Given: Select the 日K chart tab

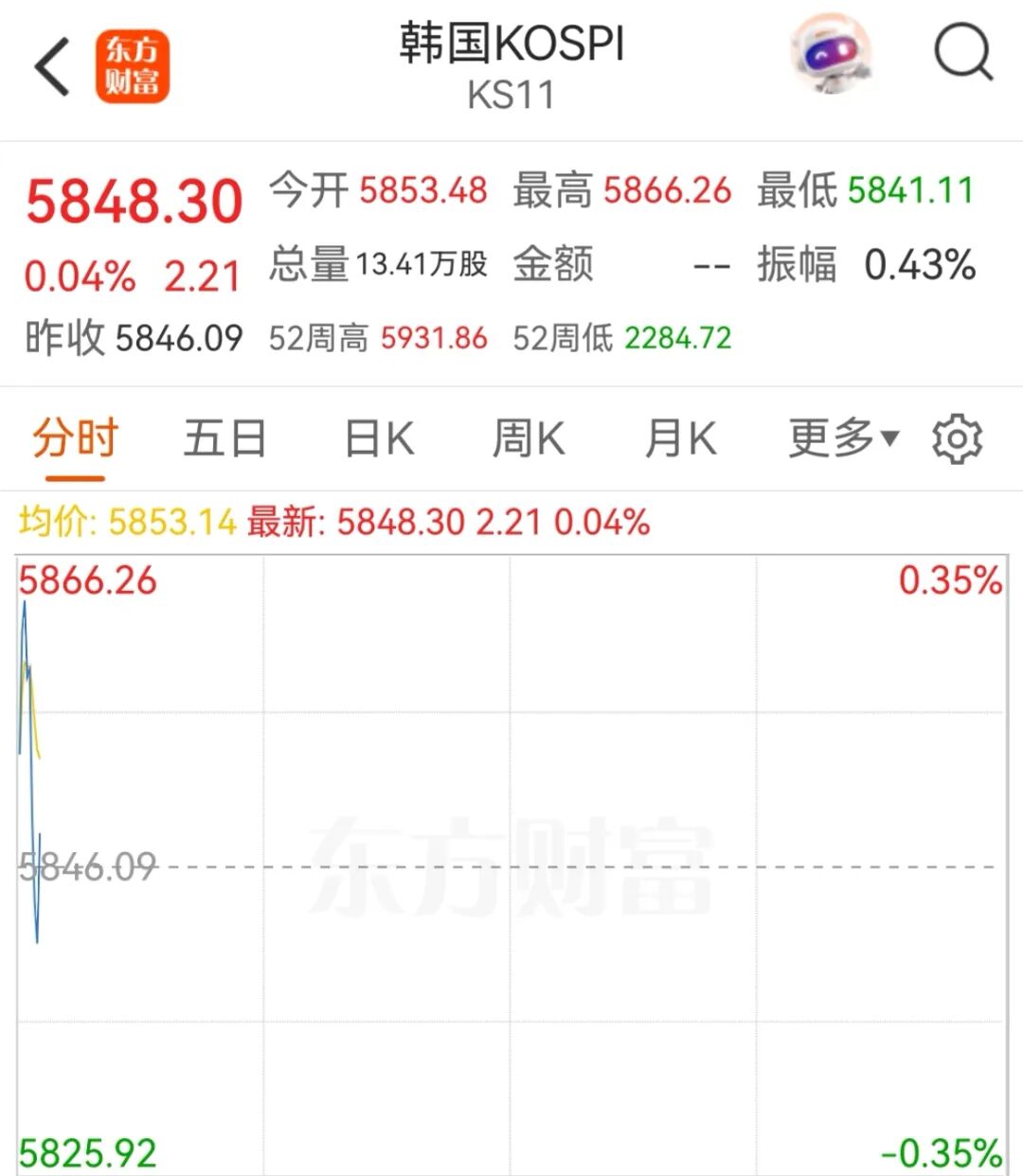Looking at the screenshot, I should [x=378, y=439].
